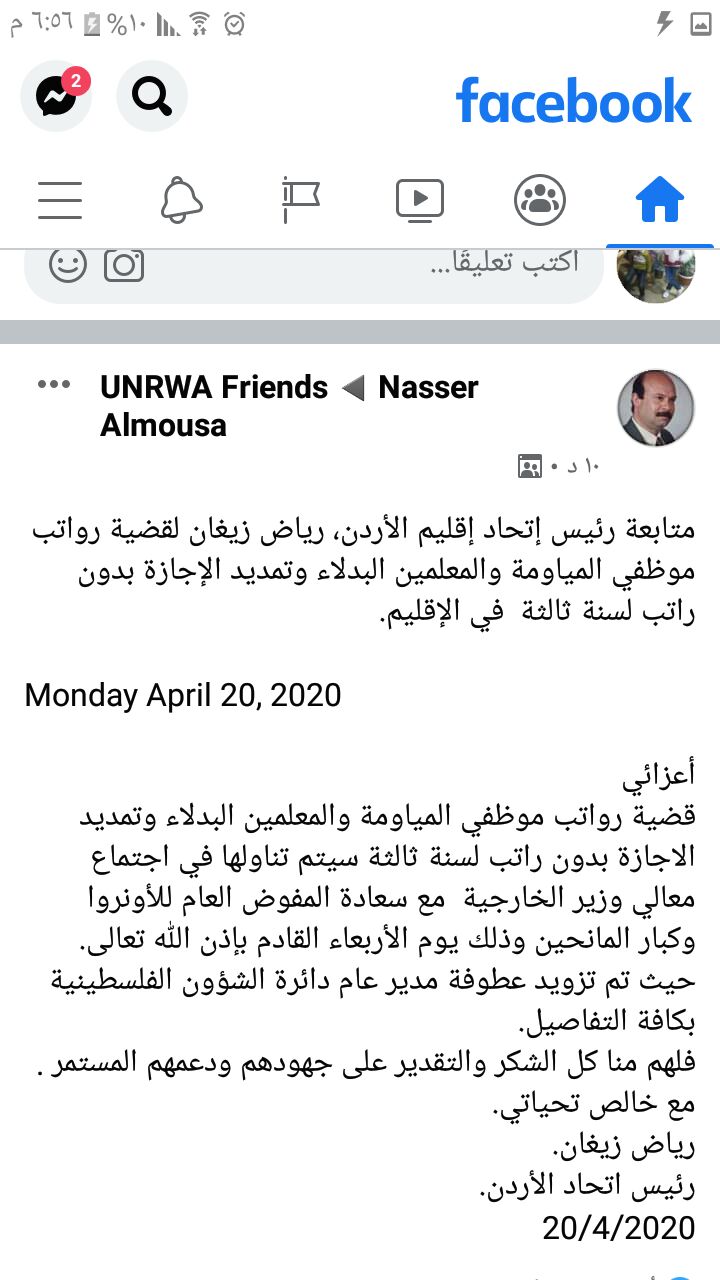Open Nasser Almousa's profile picture
Screen dimensions: 720x1280
pos(655,407)
